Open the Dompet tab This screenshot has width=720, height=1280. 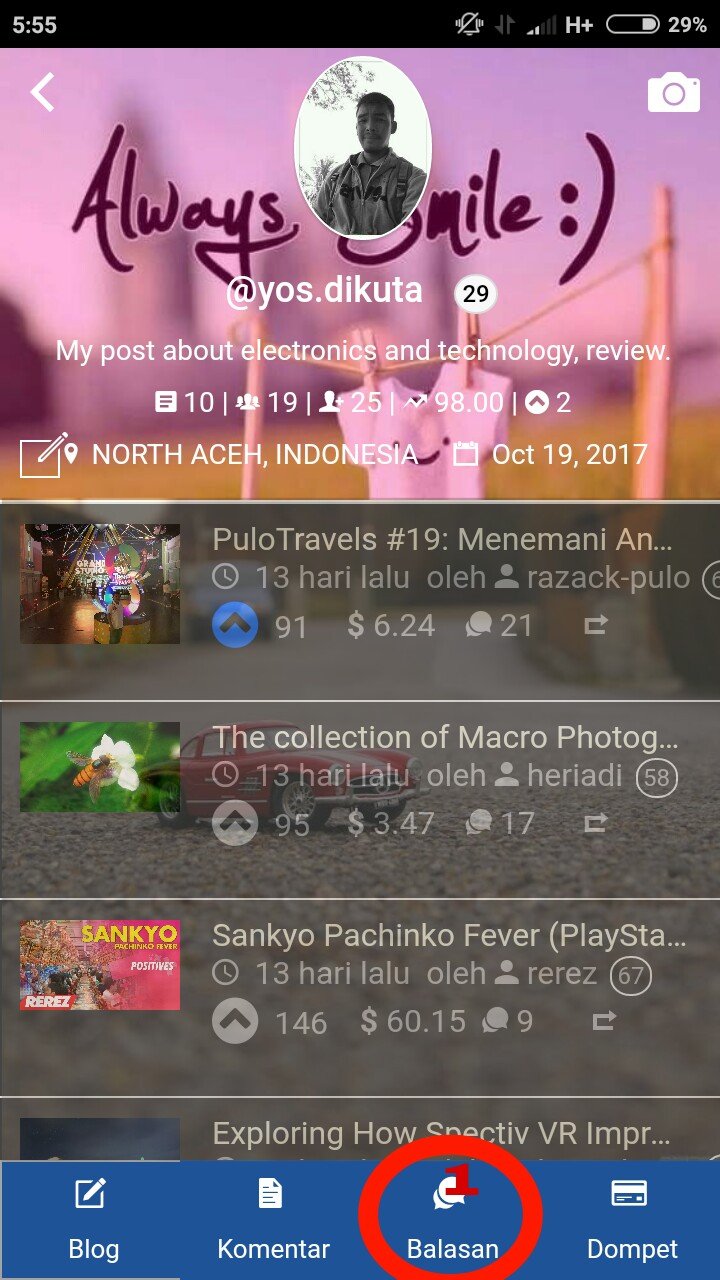(x=631, y=1220)
